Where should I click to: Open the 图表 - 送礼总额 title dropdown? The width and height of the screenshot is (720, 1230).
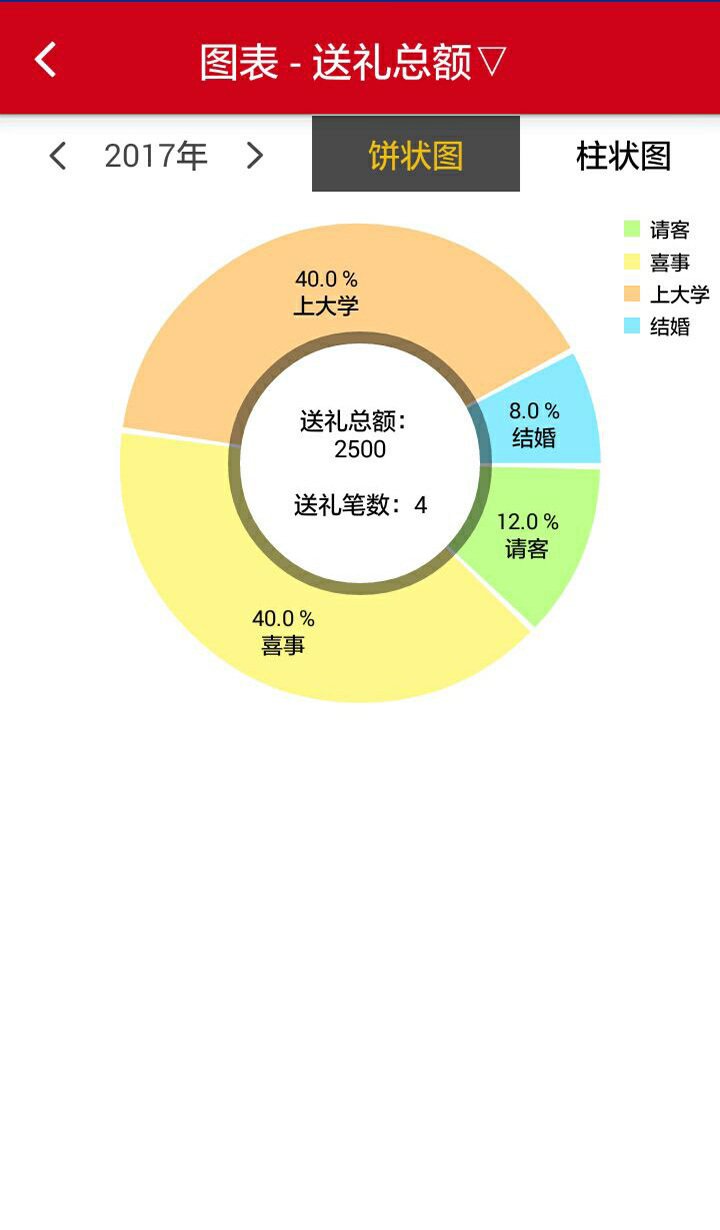[x=354, y=62]
